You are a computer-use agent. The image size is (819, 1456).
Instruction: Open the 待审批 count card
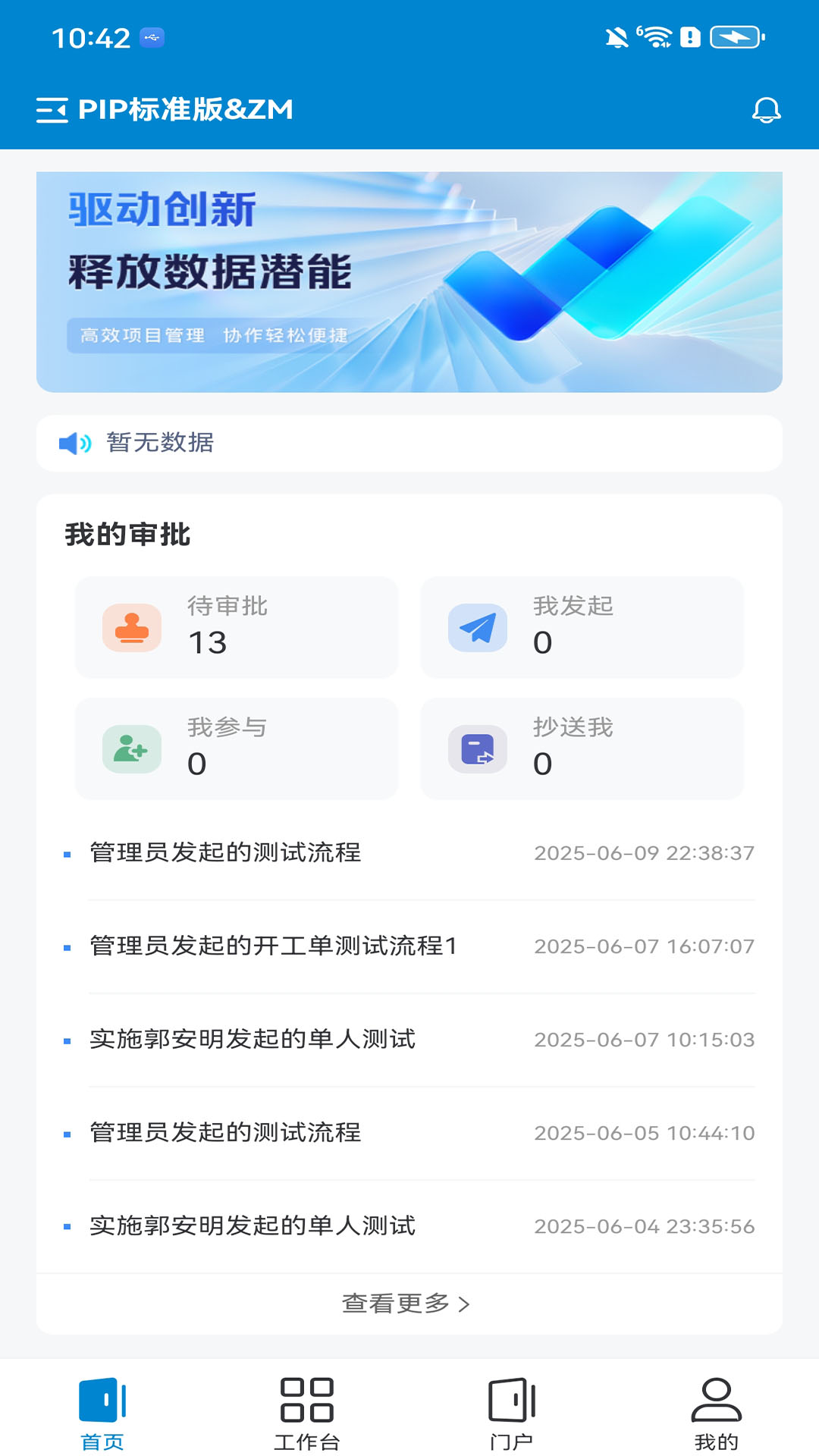point(237,627)
